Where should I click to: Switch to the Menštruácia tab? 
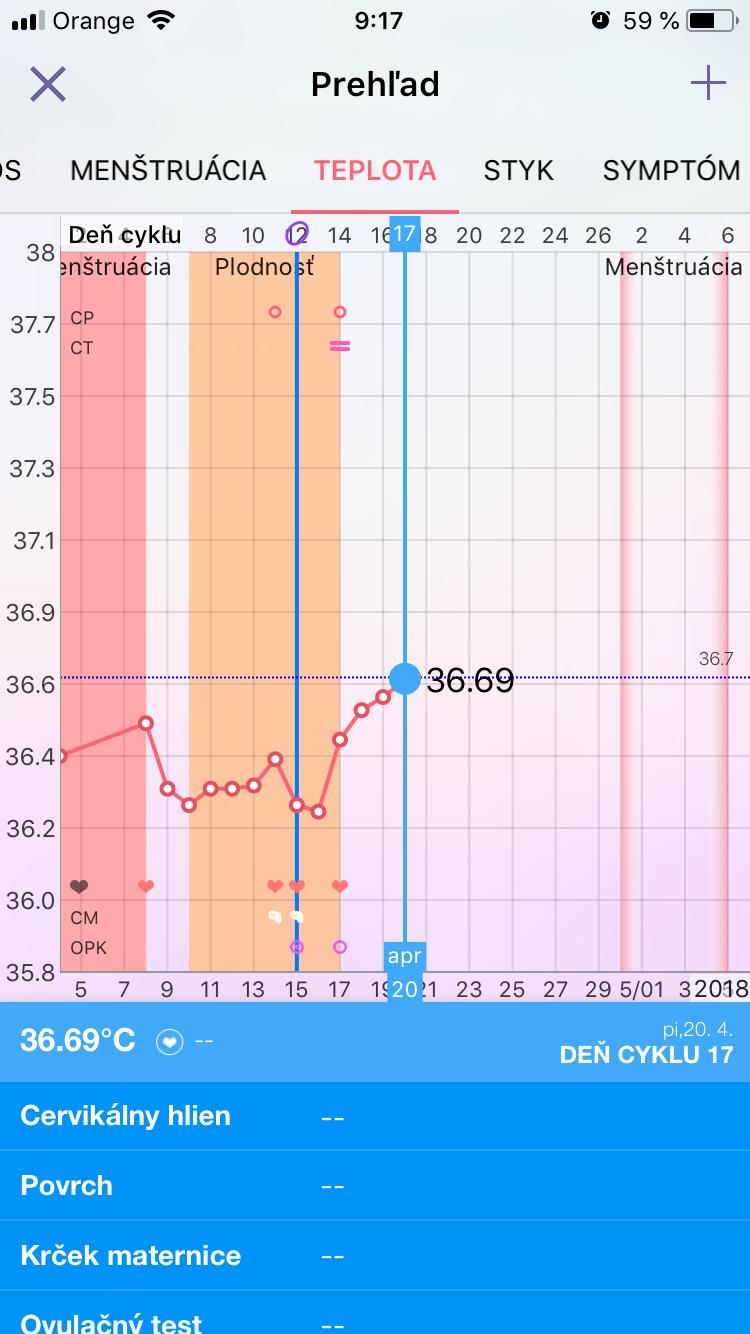click(168, 171)
